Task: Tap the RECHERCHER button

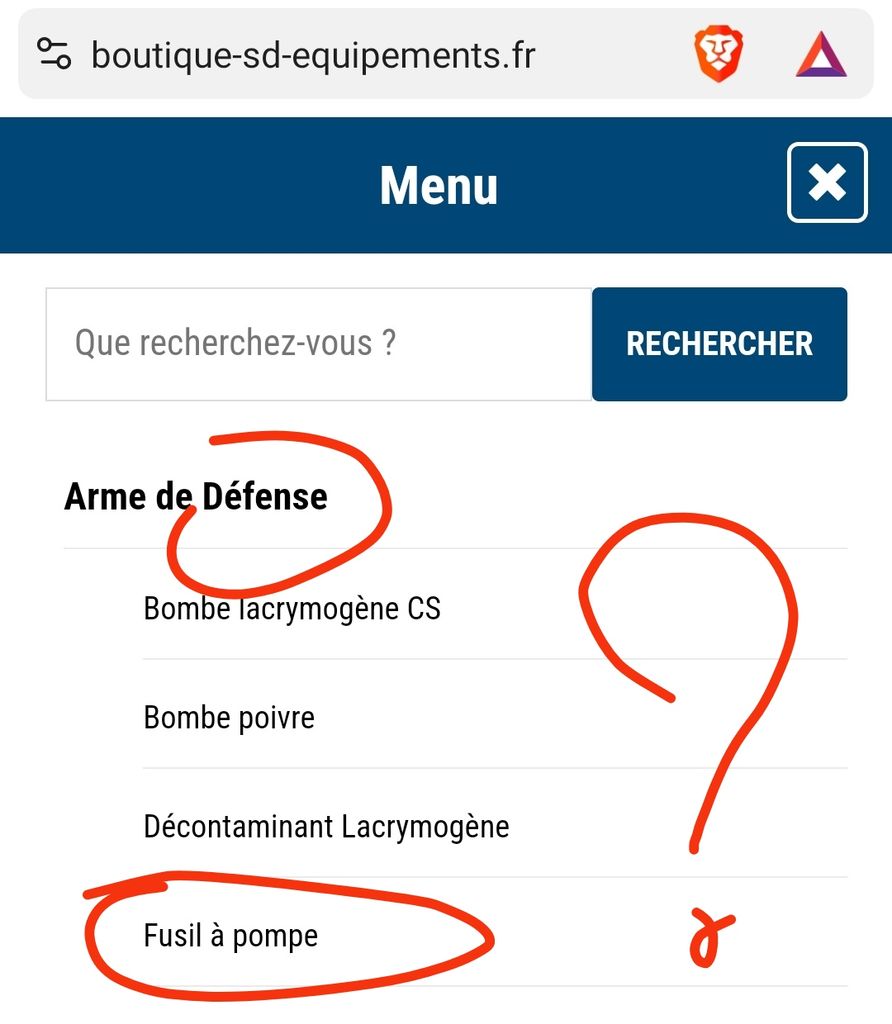Action: point(719,344)
